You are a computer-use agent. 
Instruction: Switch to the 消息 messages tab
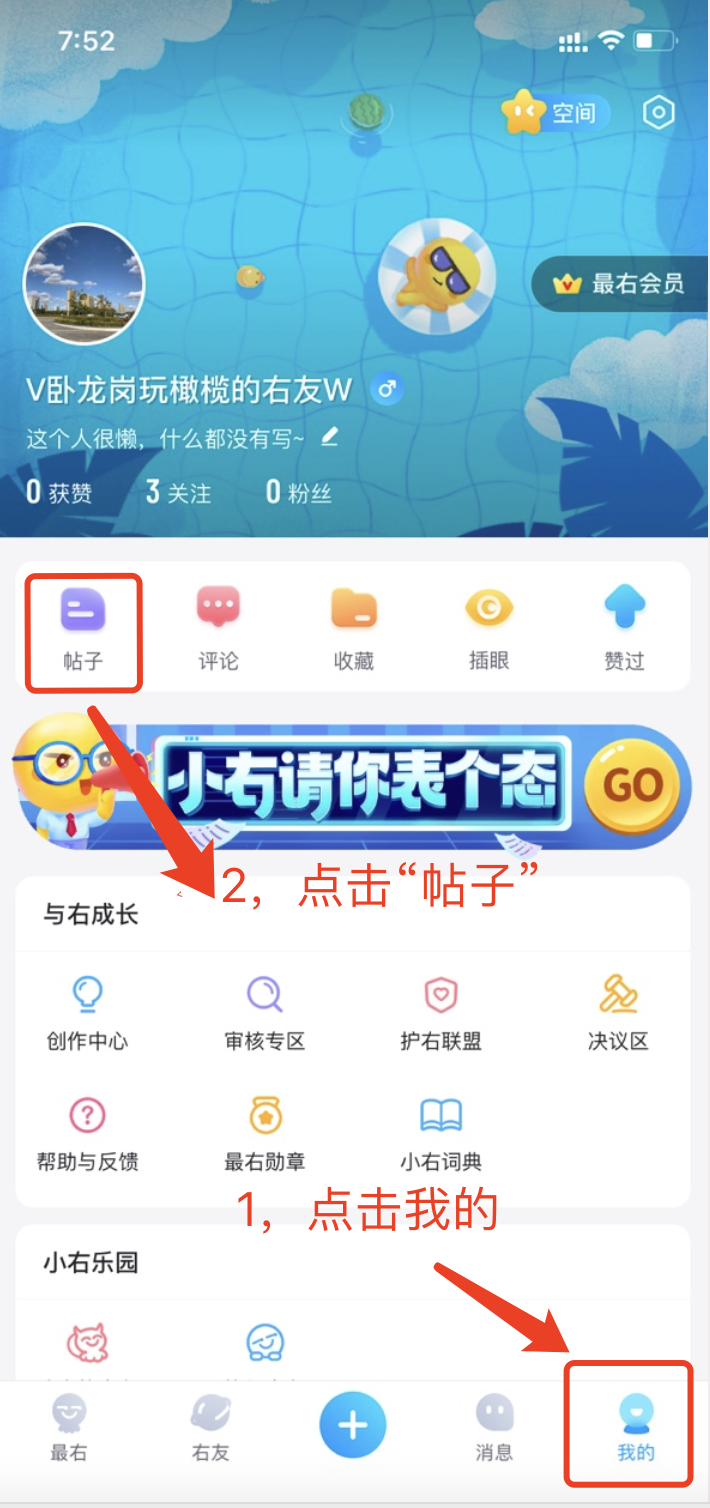[494, 1429]
